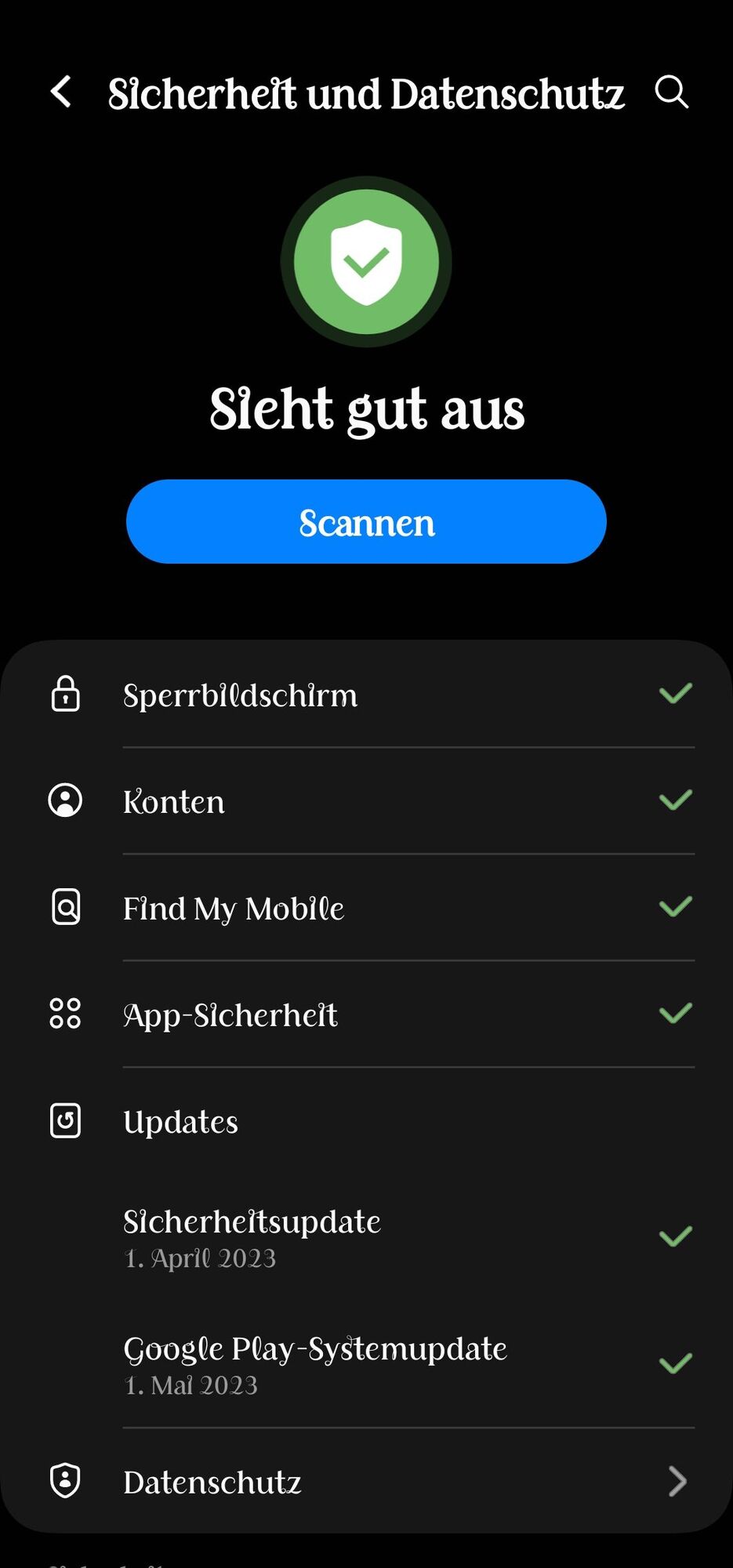This screenshot has height=1568, width=733.
Task: Open App-Sicherheit
Action: click(x=366, y=1014)
